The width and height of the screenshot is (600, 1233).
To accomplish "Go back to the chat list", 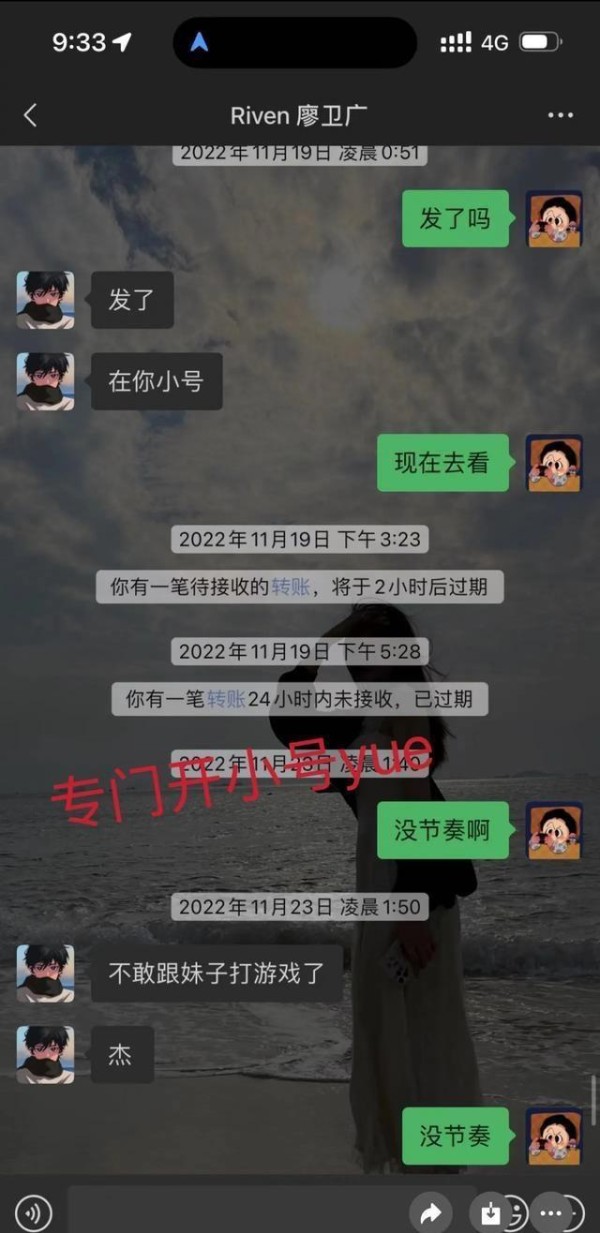I will click(x=30, y=115).
